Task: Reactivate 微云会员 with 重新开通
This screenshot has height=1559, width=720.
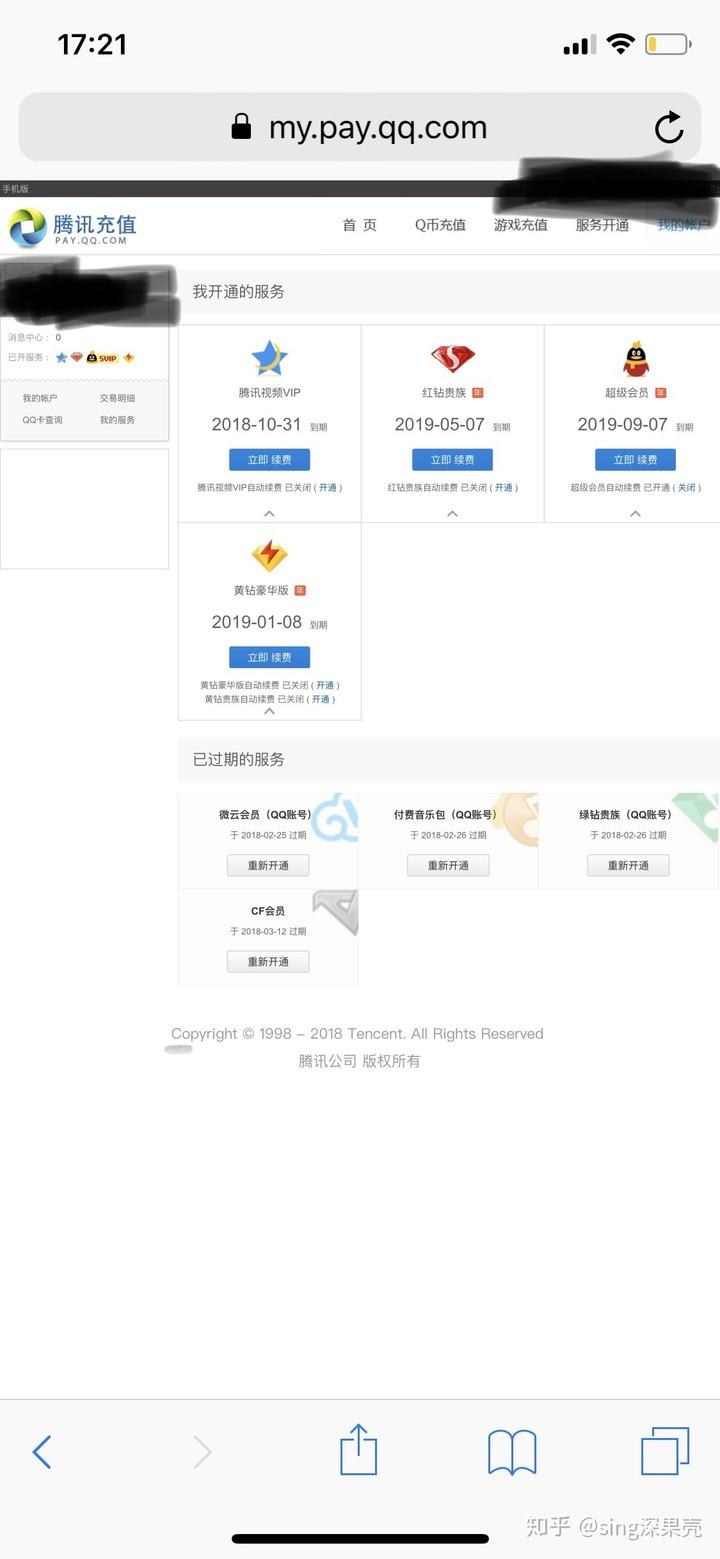Action: pos(268,865)
